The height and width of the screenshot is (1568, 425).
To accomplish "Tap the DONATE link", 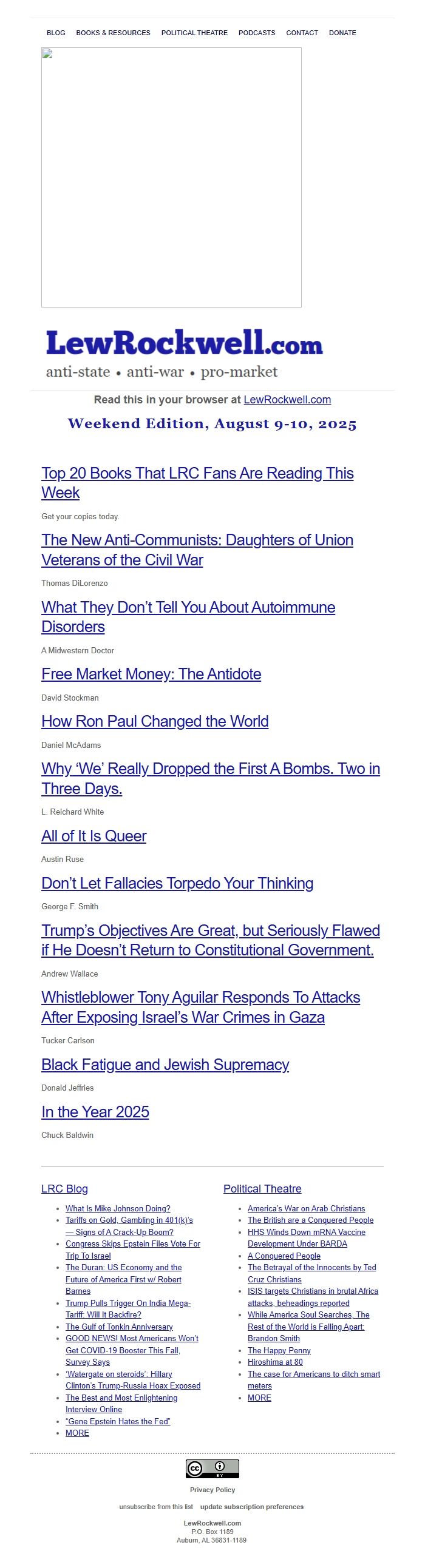I will tap(342, 33).
